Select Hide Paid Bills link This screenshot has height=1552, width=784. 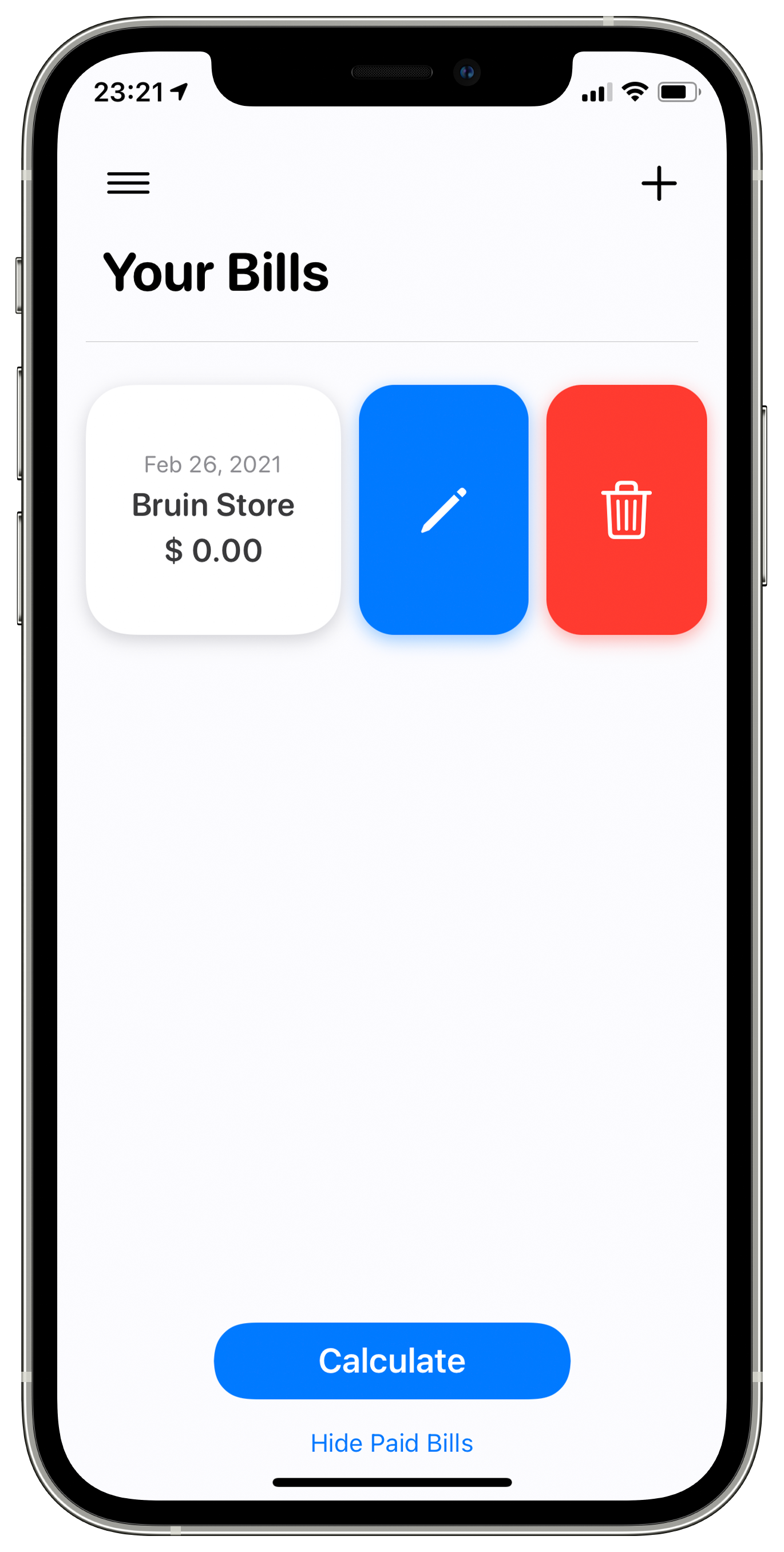pyautogui.click(x=391, y=1443)
